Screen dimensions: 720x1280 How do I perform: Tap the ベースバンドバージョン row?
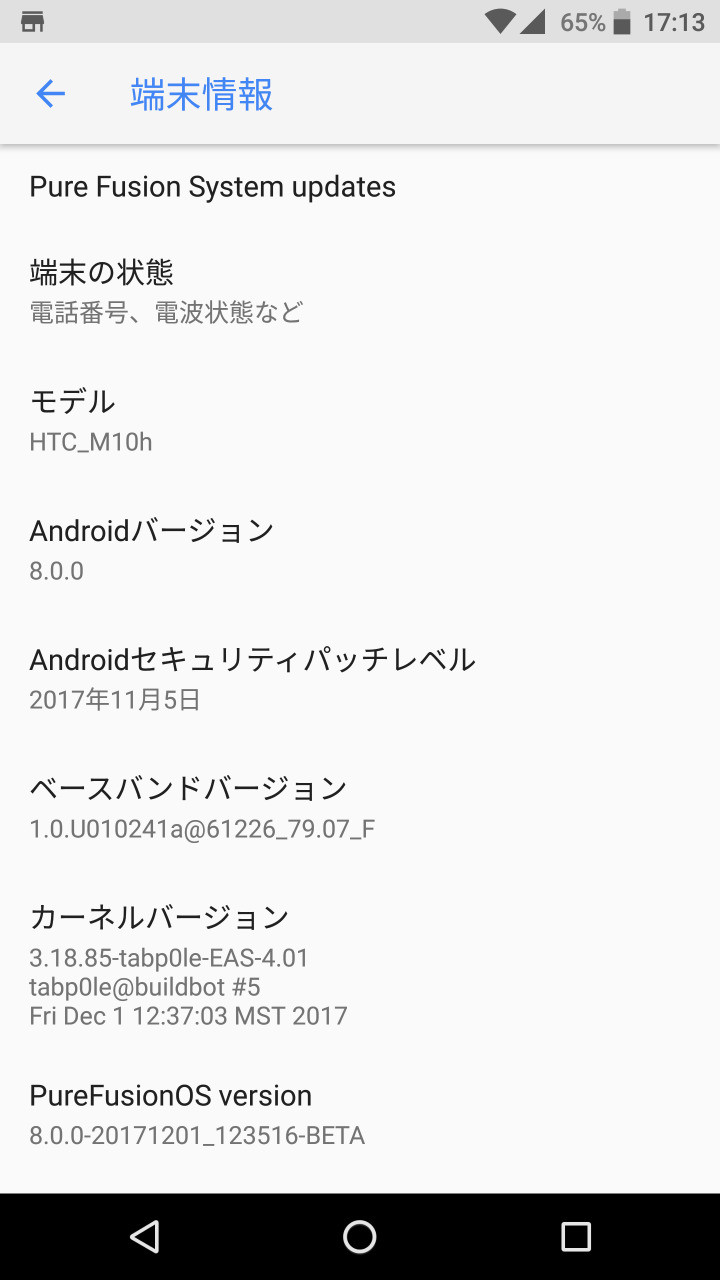tap(360, 807)
